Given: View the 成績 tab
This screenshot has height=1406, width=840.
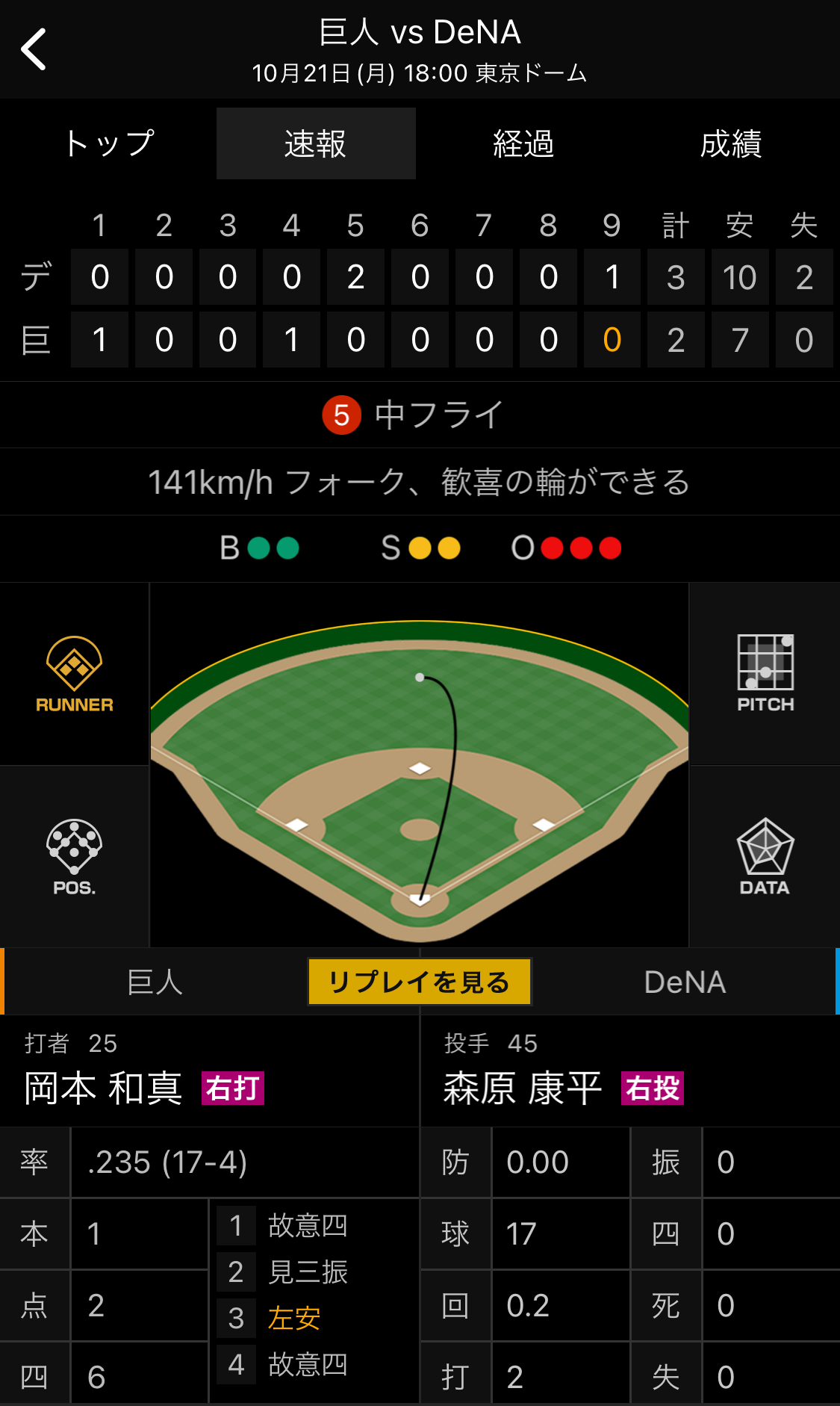Looking at the screenshot, I should click(x=731, y=143).
